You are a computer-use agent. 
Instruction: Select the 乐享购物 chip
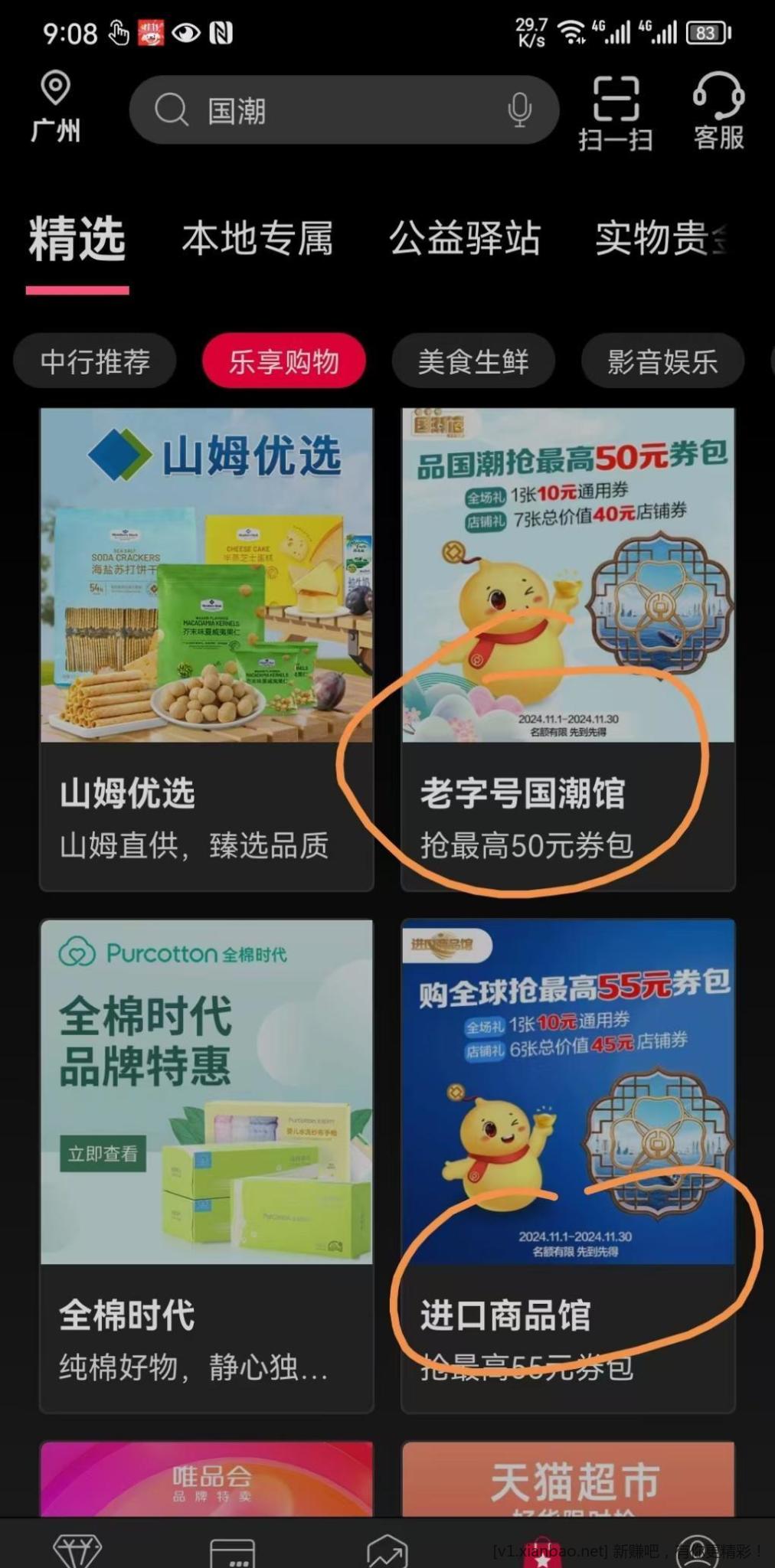click(284, 361)
